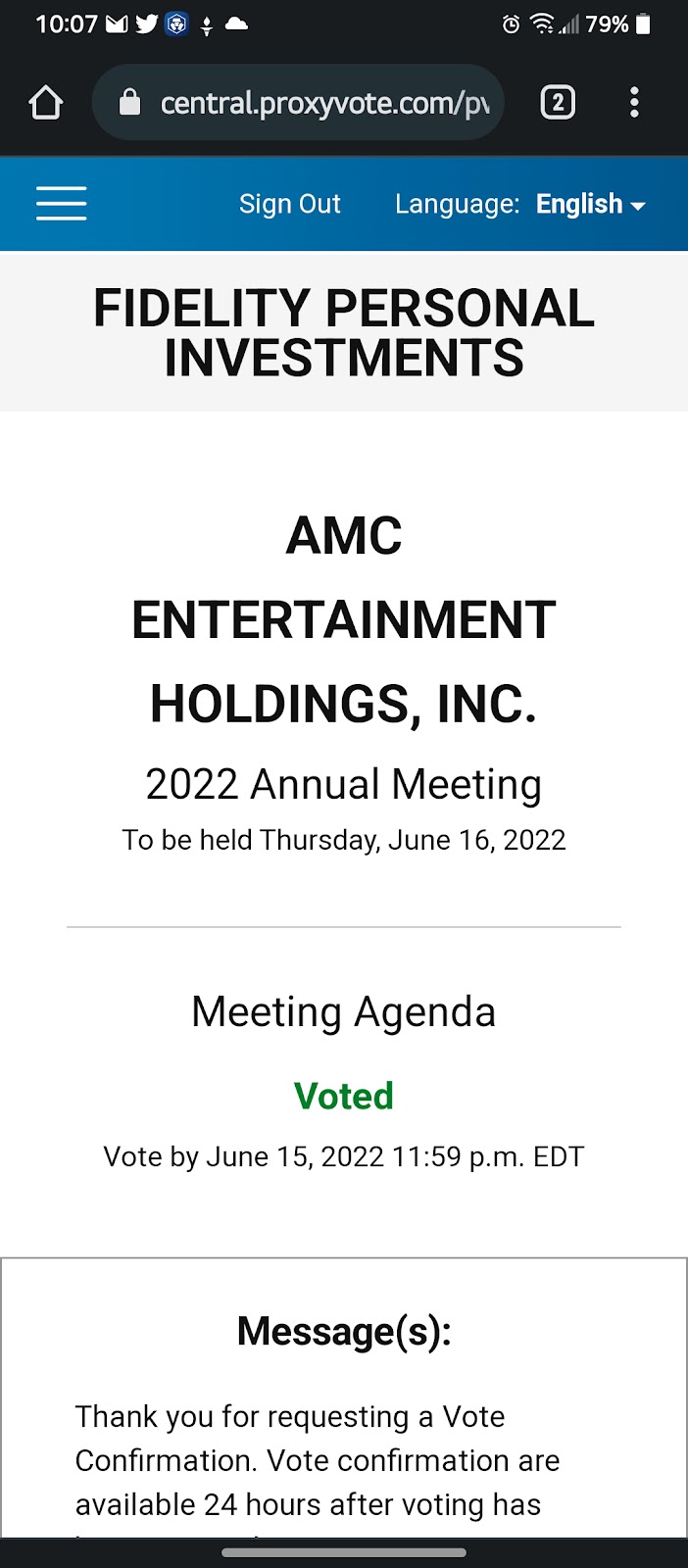Open the browser tab switcher

(x=558, y=102)
